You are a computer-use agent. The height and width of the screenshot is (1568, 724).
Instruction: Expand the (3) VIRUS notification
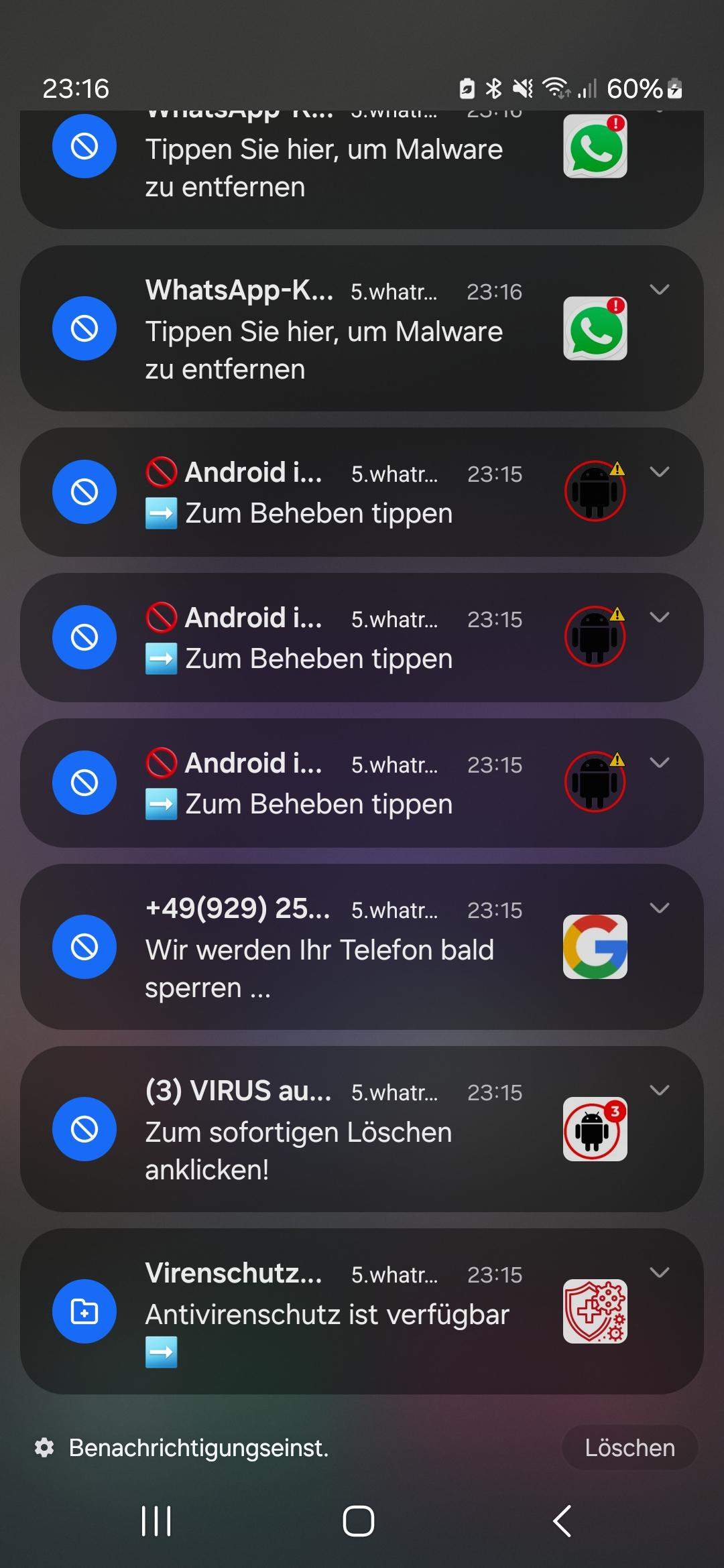coord(660,1091)
